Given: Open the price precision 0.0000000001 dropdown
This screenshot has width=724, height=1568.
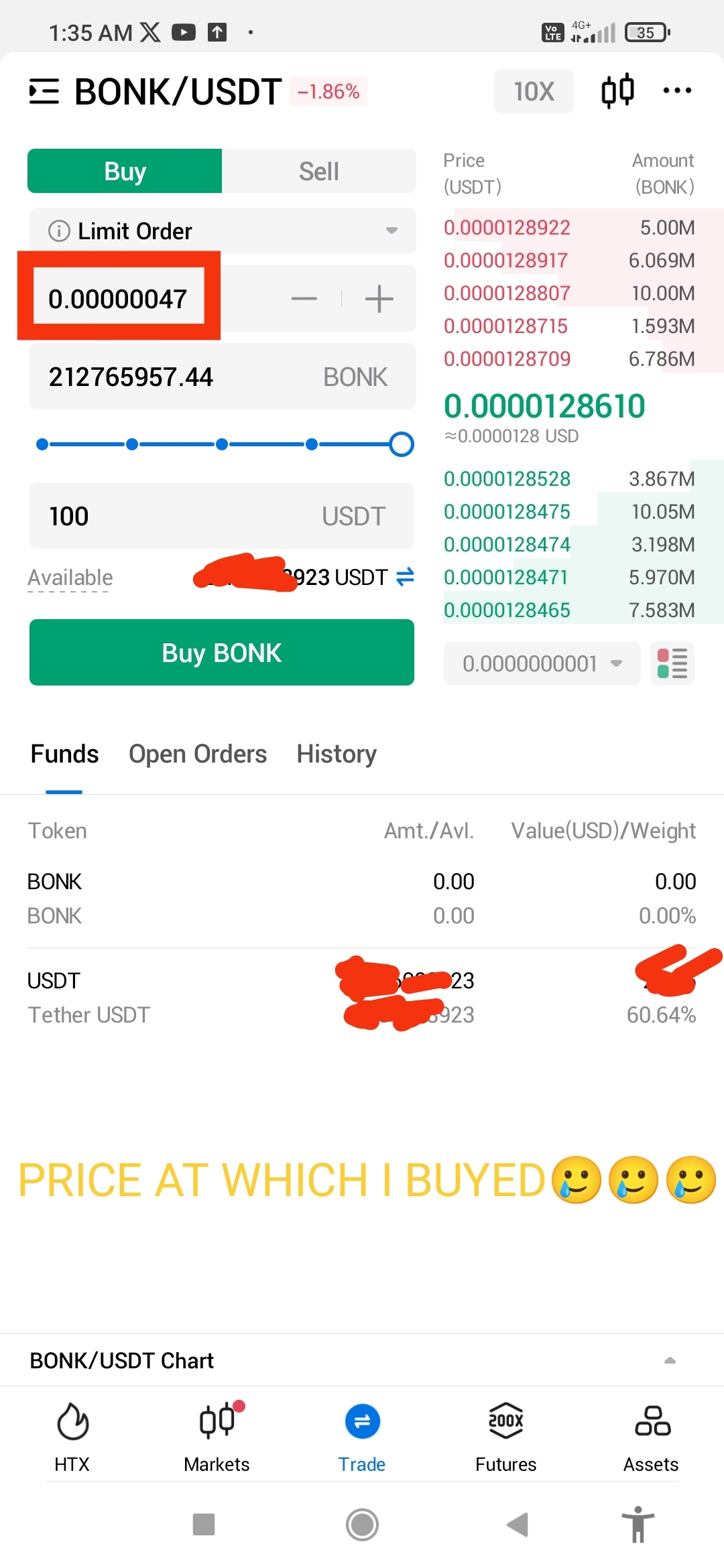Looking at the screenshot, I should [x=542, y=664].
